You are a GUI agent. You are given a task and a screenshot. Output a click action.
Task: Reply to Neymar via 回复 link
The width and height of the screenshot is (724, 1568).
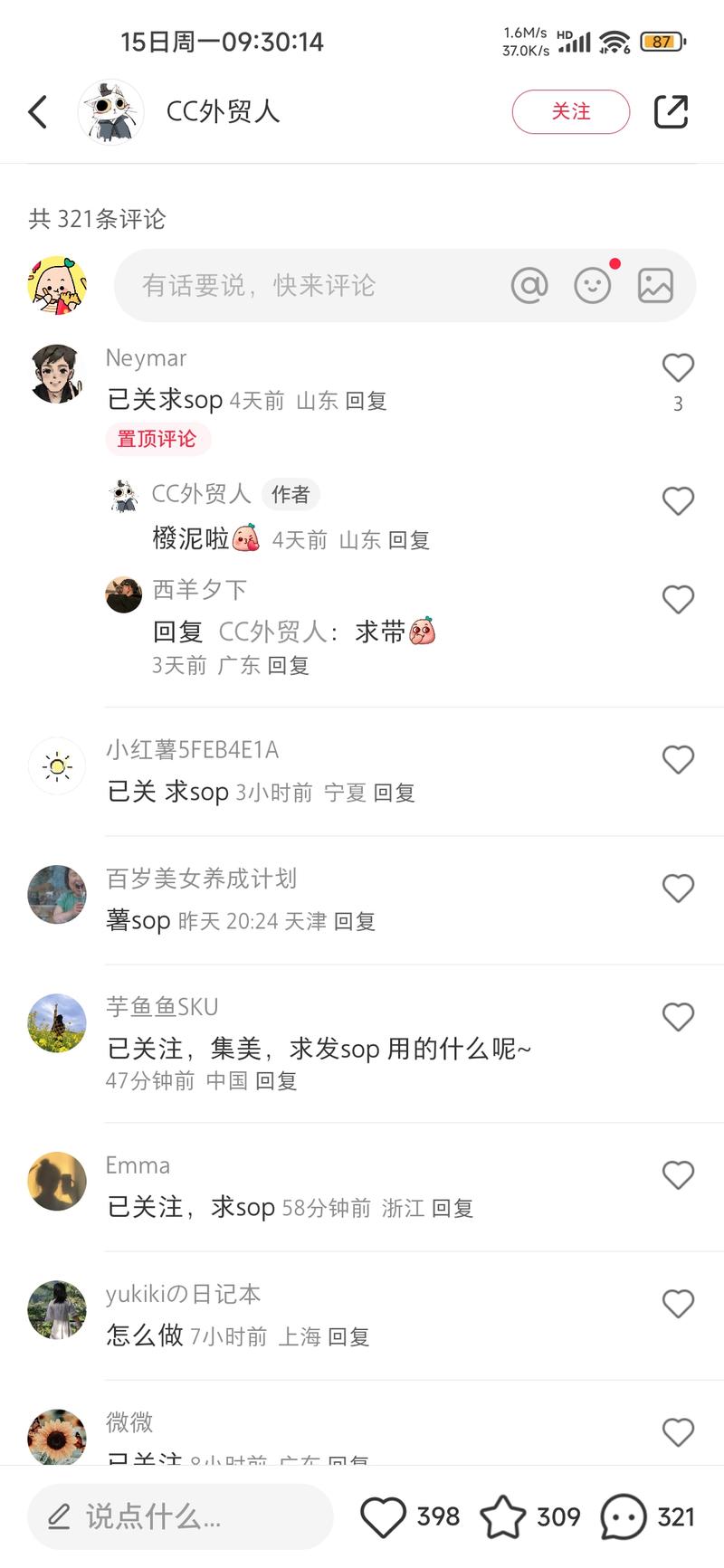367,401
